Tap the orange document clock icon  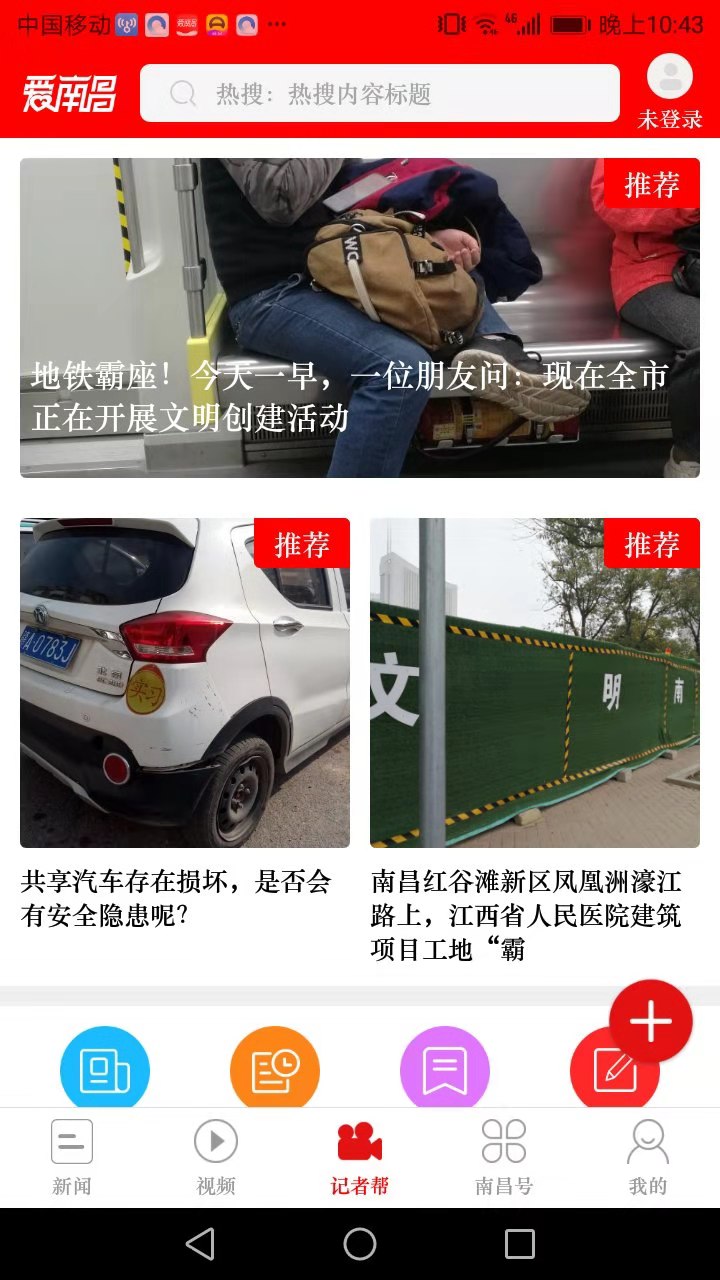point(275,1070)
